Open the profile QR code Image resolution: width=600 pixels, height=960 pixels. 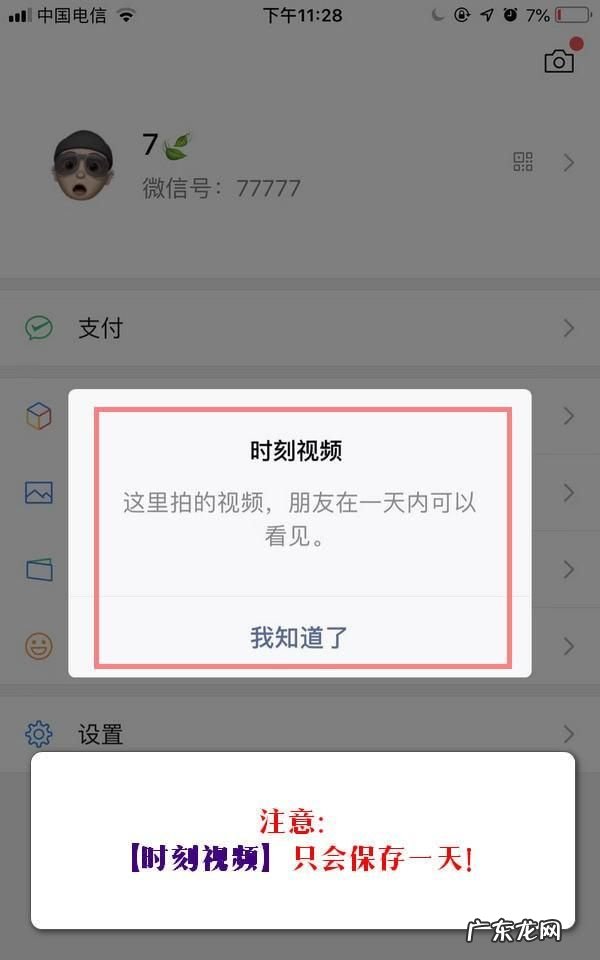click(x=523, y=162)
